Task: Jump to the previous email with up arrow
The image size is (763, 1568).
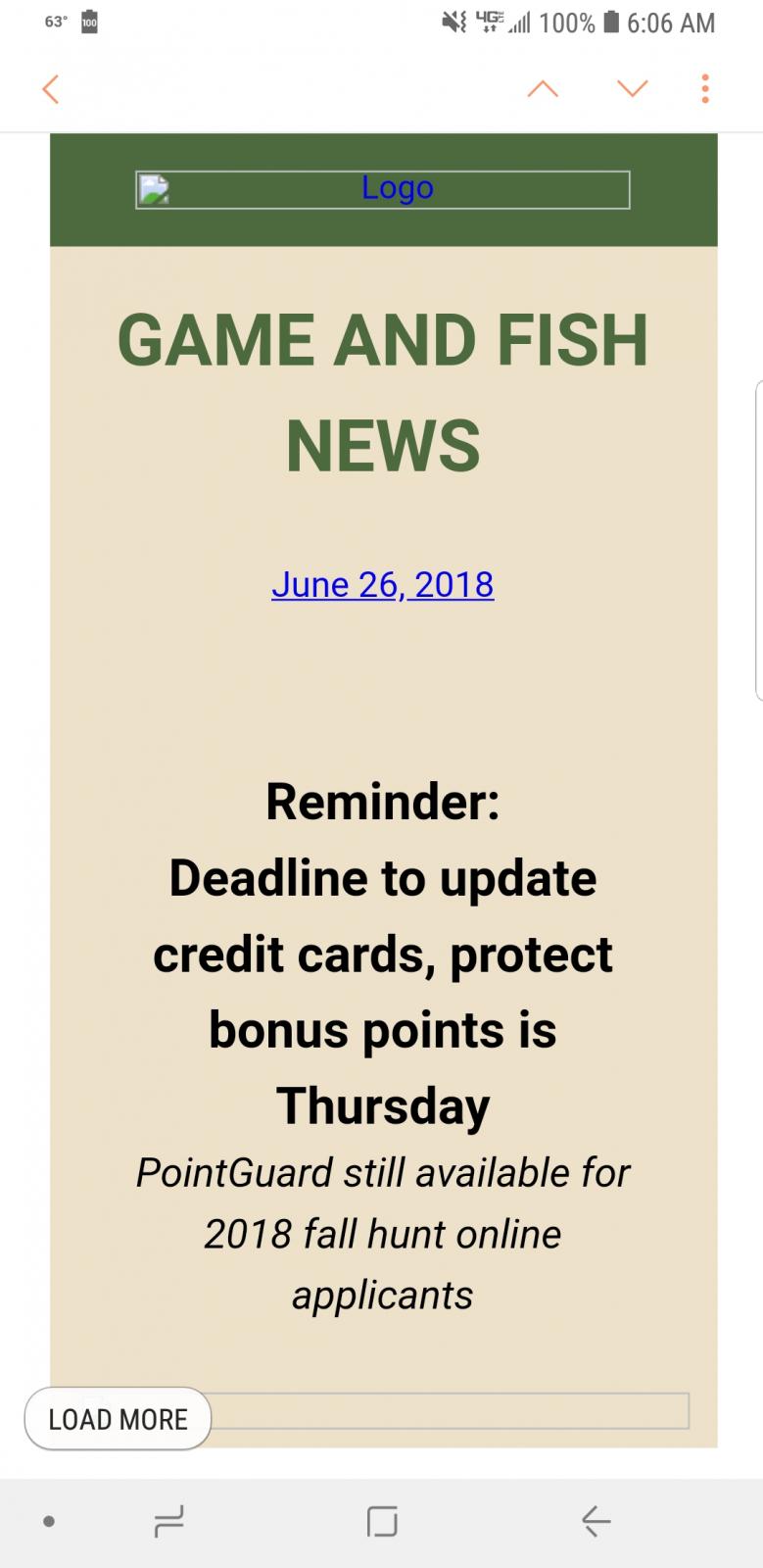Action: (543, 89)
